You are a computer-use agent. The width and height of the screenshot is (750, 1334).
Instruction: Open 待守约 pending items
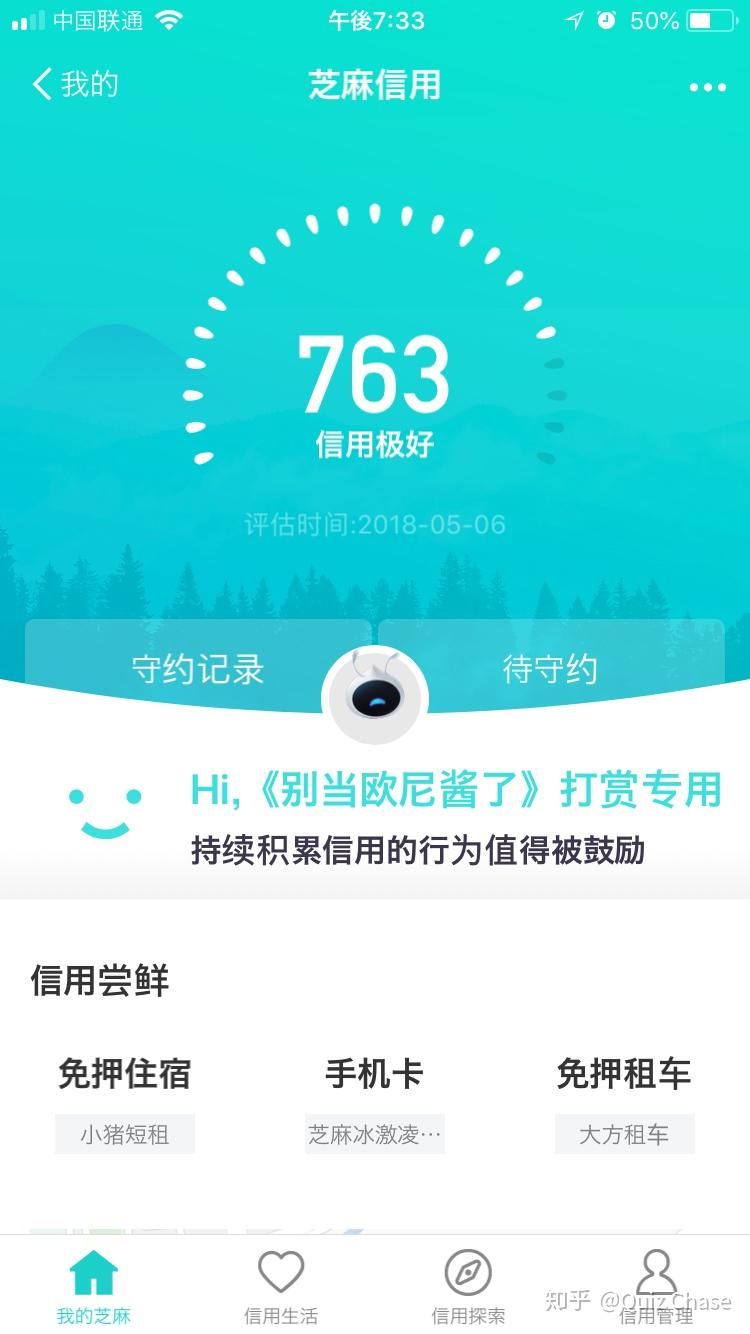pos(550,668)
